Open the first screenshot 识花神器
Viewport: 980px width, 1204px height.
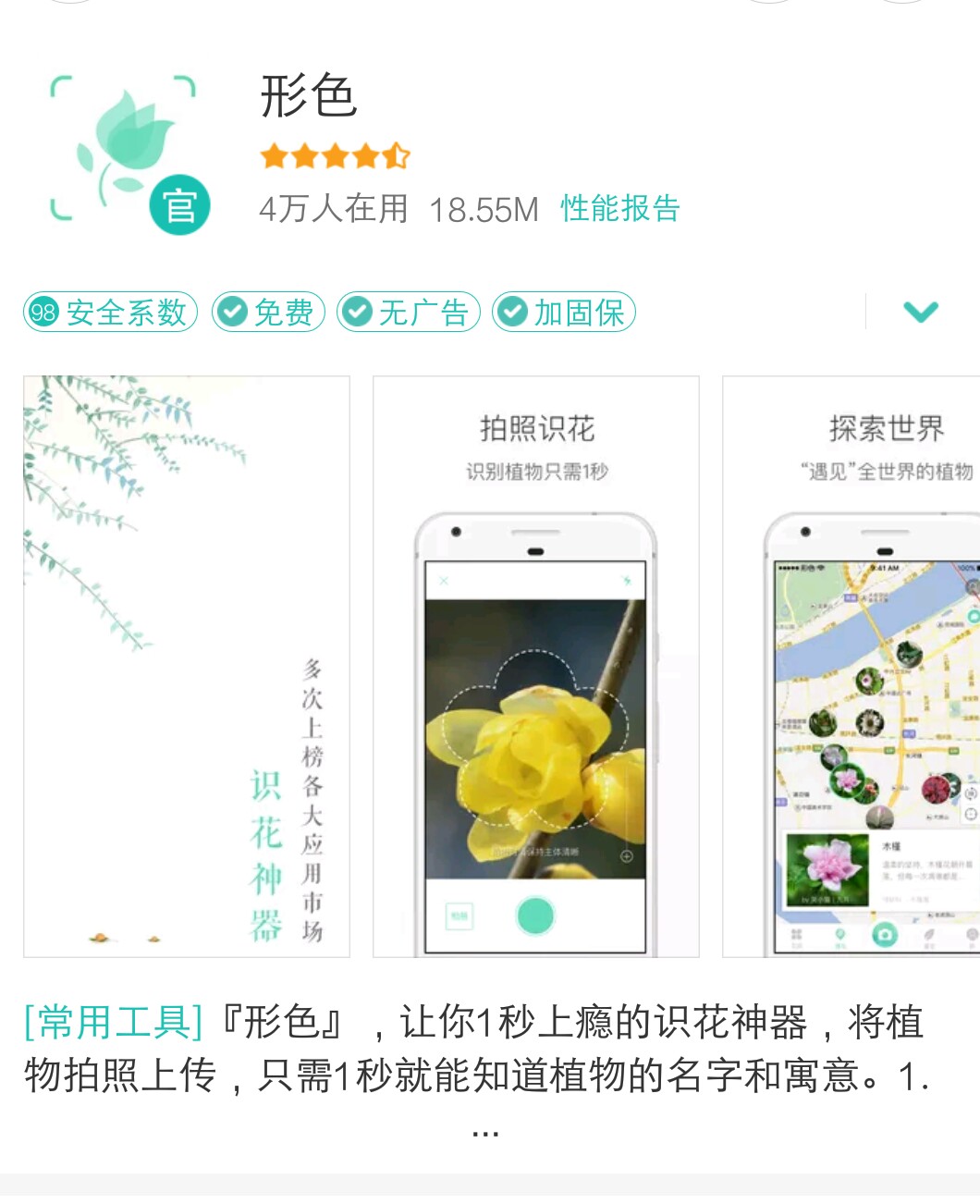tap(187, 666)
